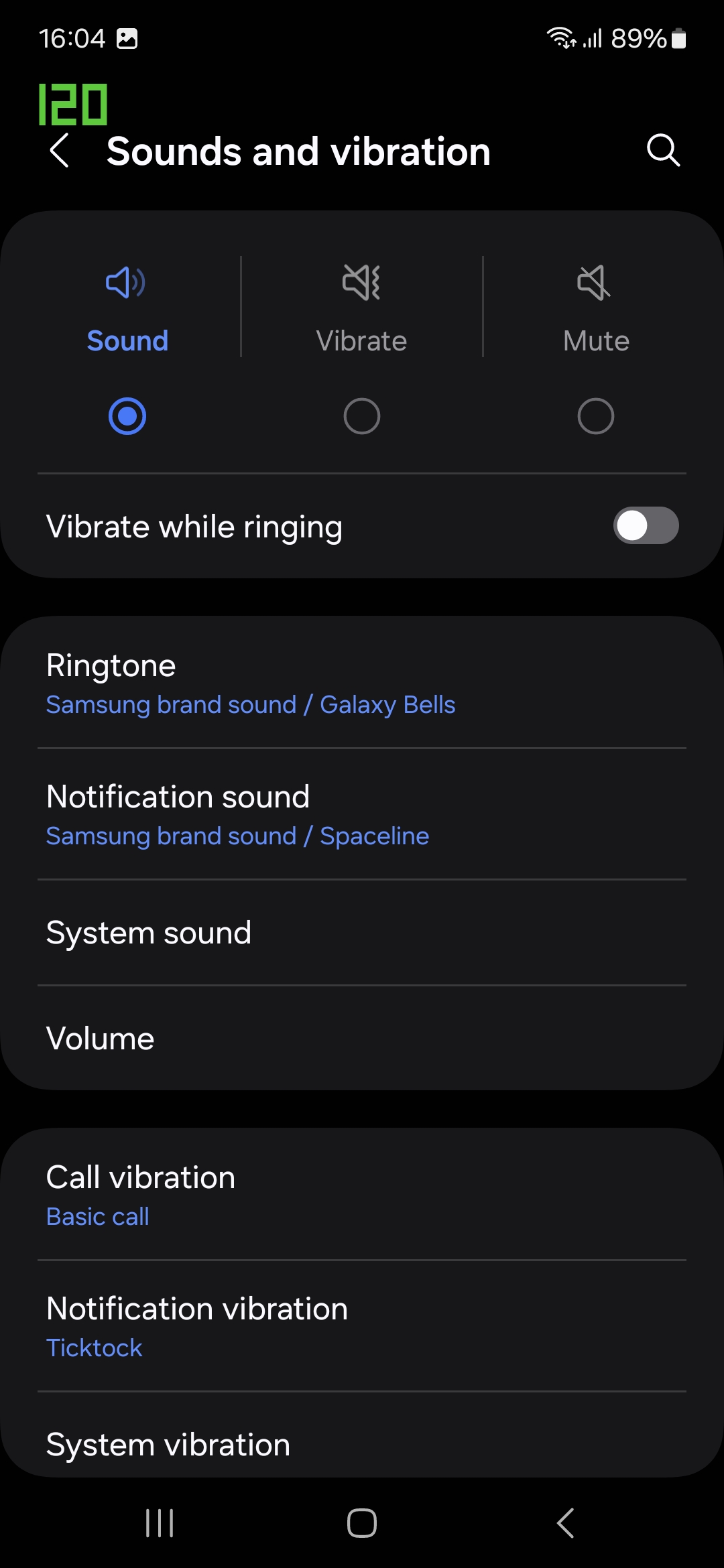The width and height of the screenshot is (724, 1568).
Task: Tap the home button in navigation bar
Action: coord(362,1523)
